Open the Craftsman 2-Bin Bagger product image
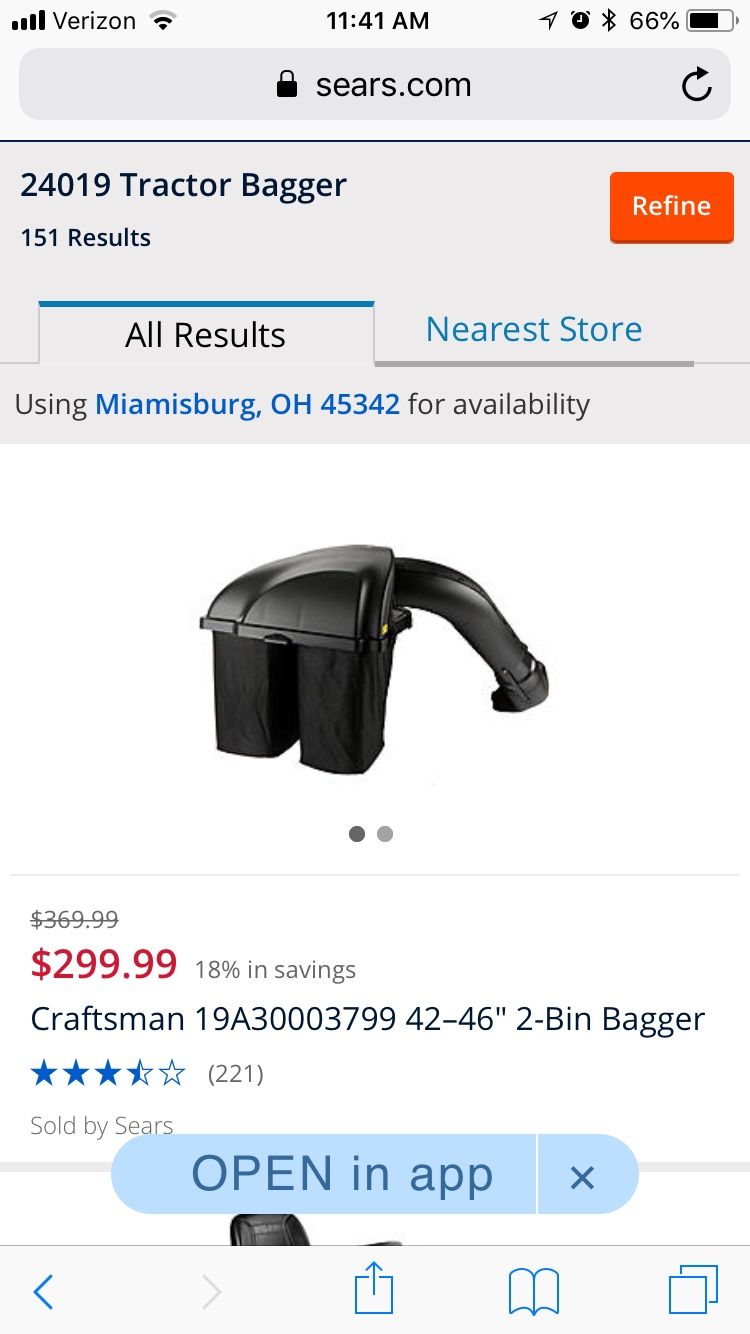 [x=375, y=658]
